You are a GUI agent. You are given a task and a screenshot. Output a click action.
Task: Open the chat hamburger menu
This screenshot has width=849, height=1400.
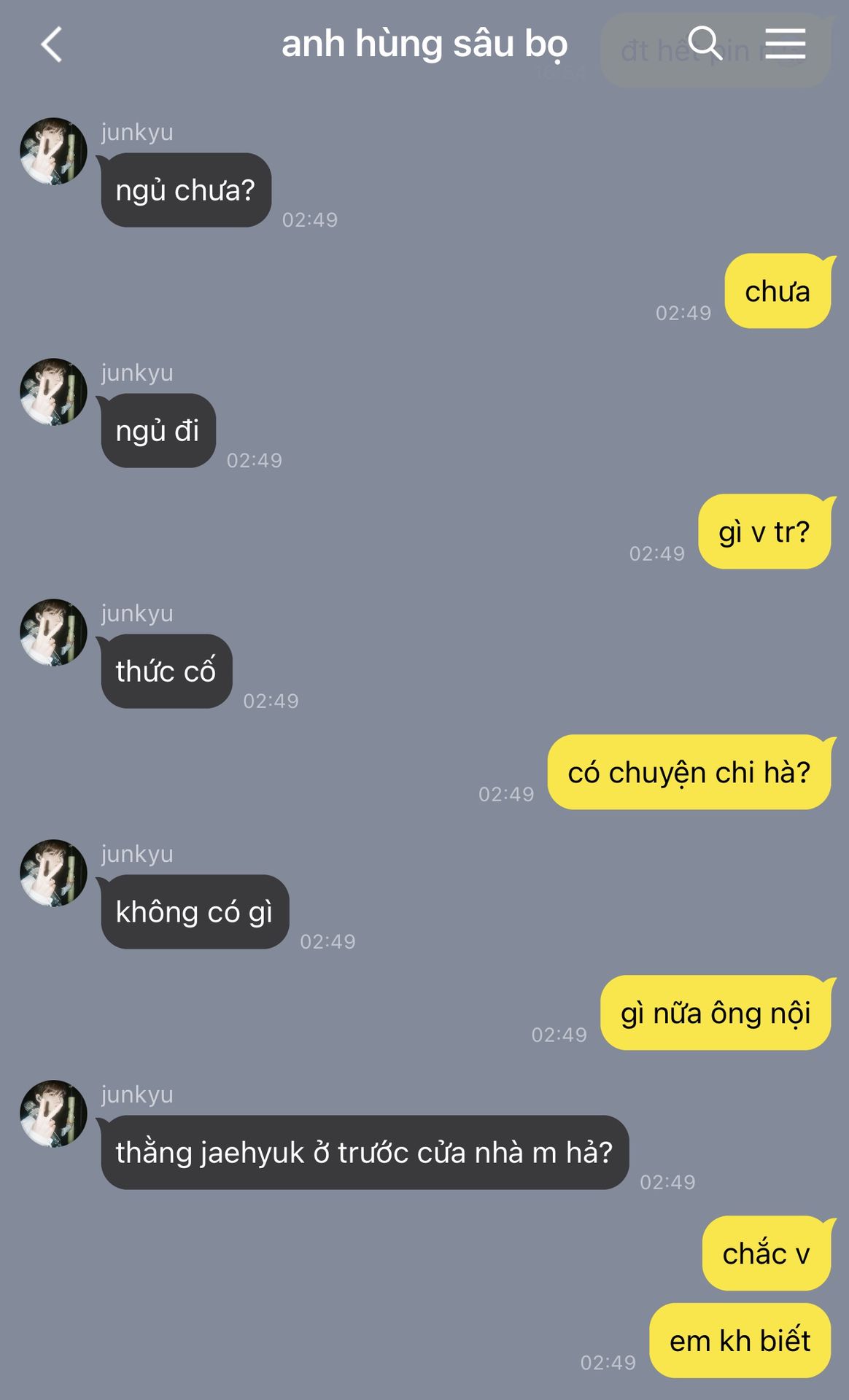(x=785, y=44)
